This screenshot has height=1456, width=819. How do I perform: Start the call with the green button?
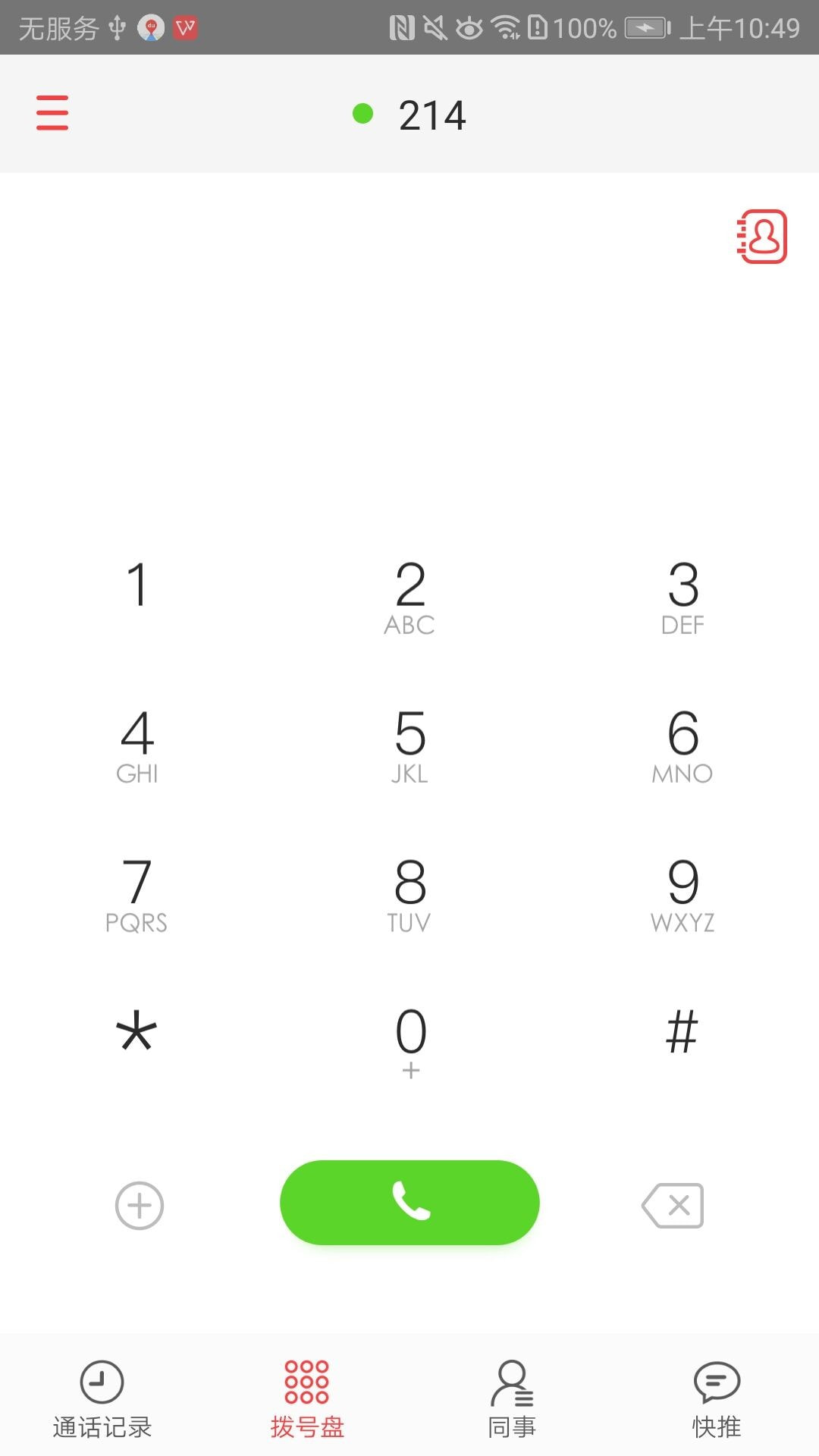point(409,1202)
